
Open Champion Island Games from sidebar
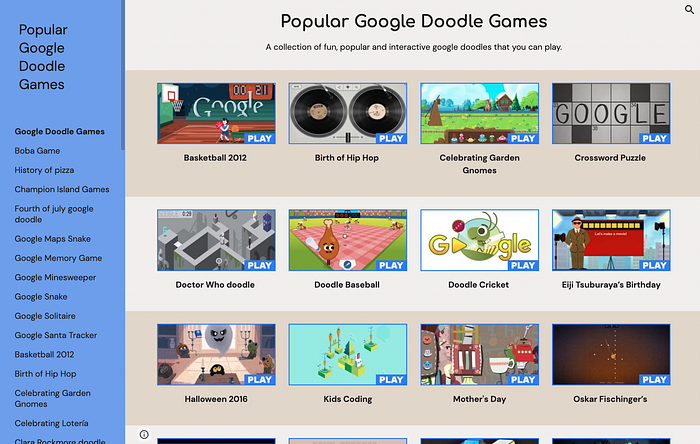pos(62,189)
